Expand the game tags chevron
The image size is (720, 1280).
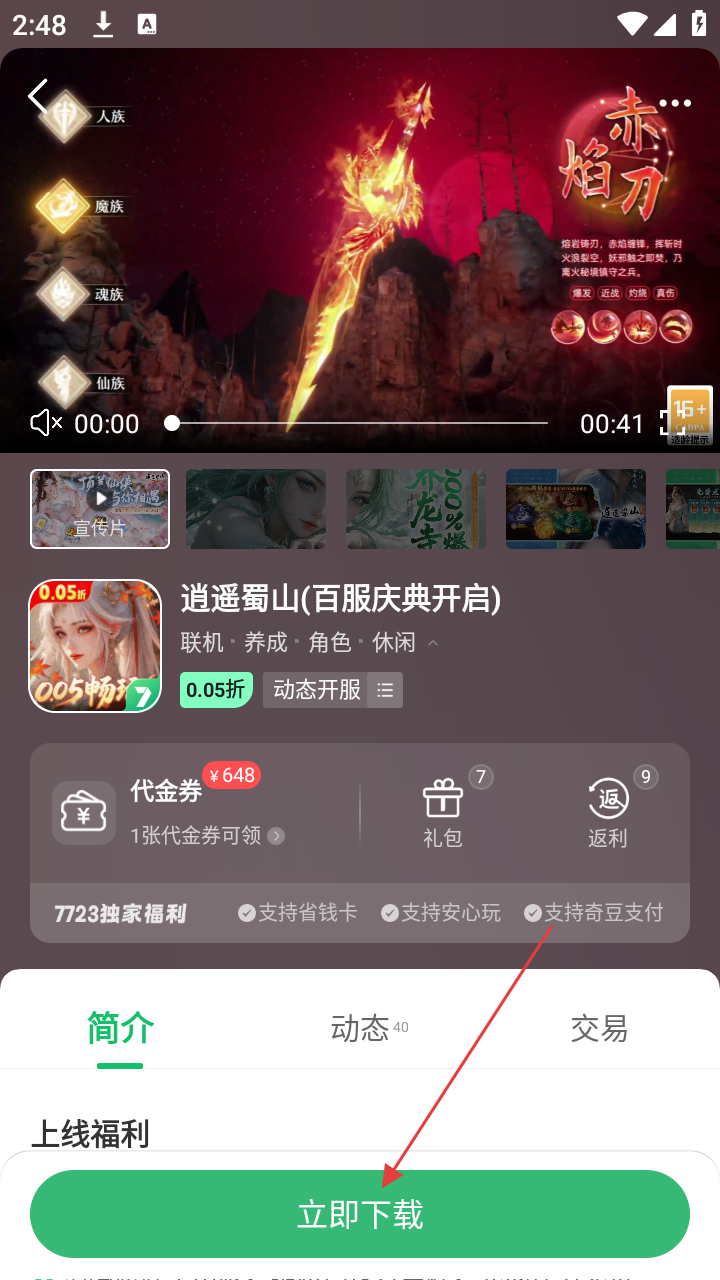click(433, 643)
